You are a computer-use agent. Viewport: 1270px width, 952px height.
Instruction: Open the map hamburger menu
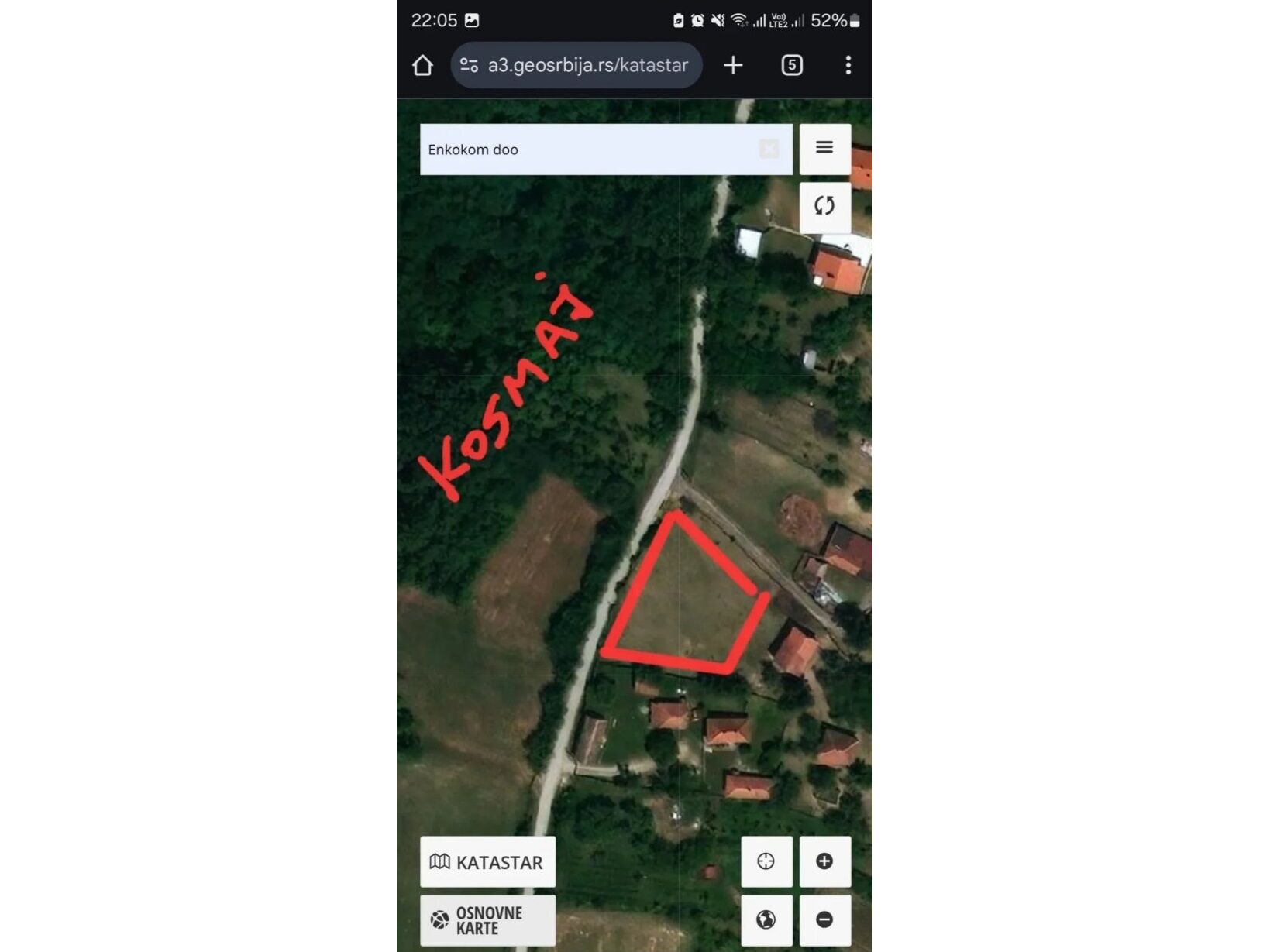click(x=824, y=148)
